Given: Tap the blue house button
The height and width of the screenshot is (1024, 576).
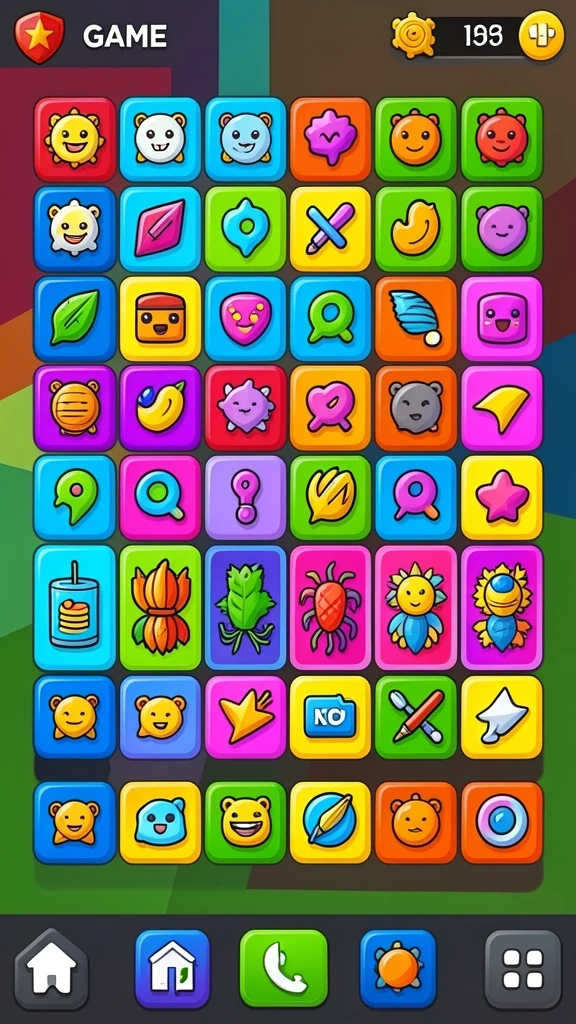Looking at the screenshot, I should (172, 969).
